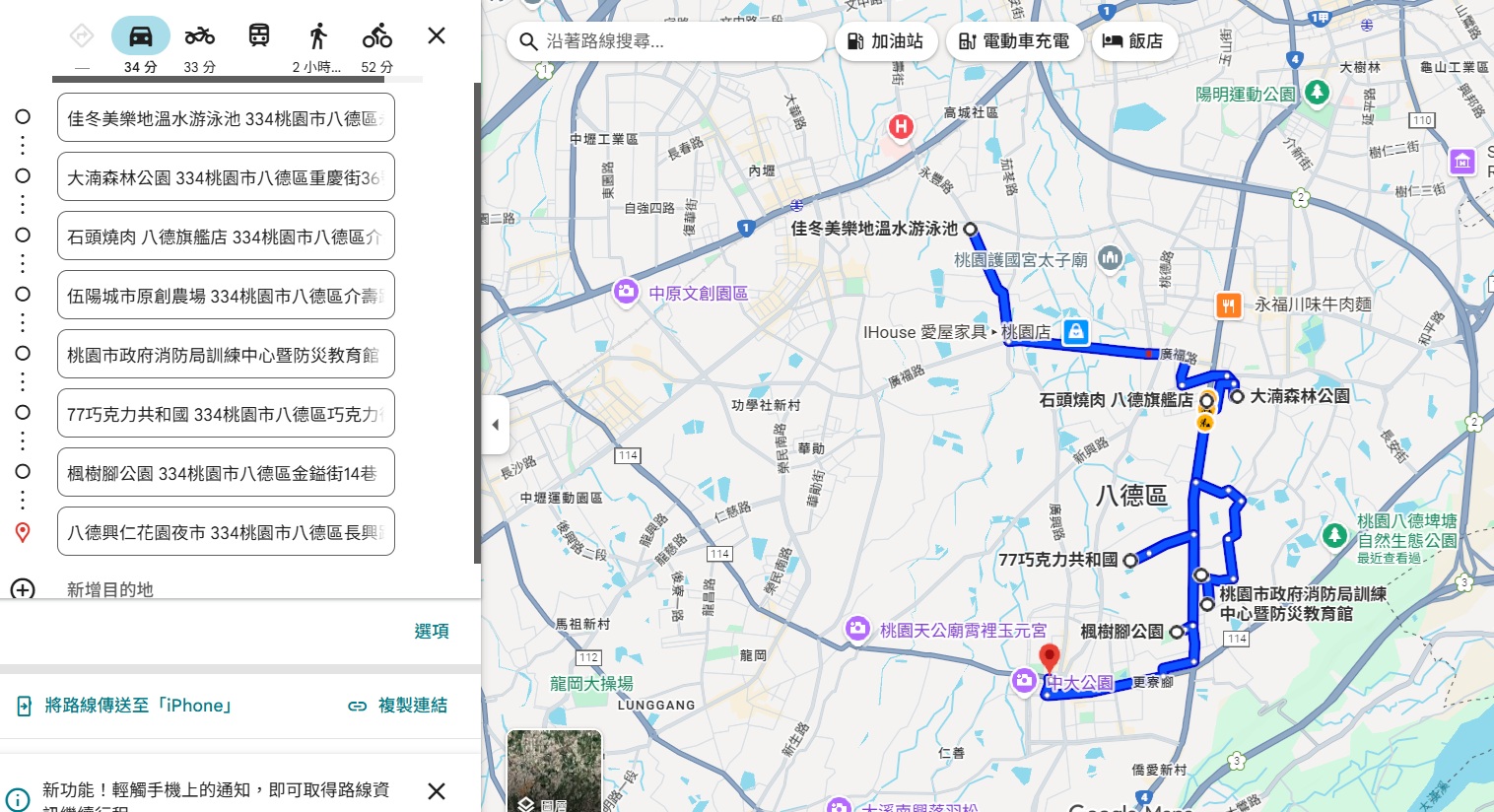Image resolution: width=1494 pixels, height=812 pixels.
Task: Copy the route link
Action: coord(398,706)
